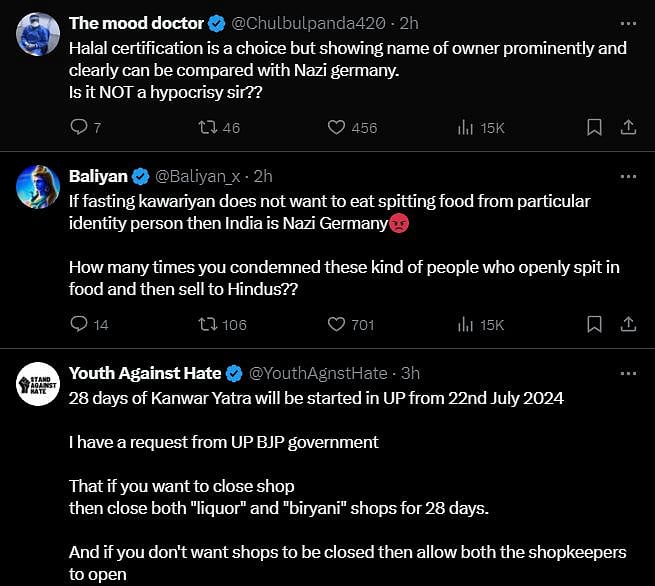Open overflow menu on Baliyan's tweet
The height and width of the screenshot is (586, 655).
tap(628, 175)
